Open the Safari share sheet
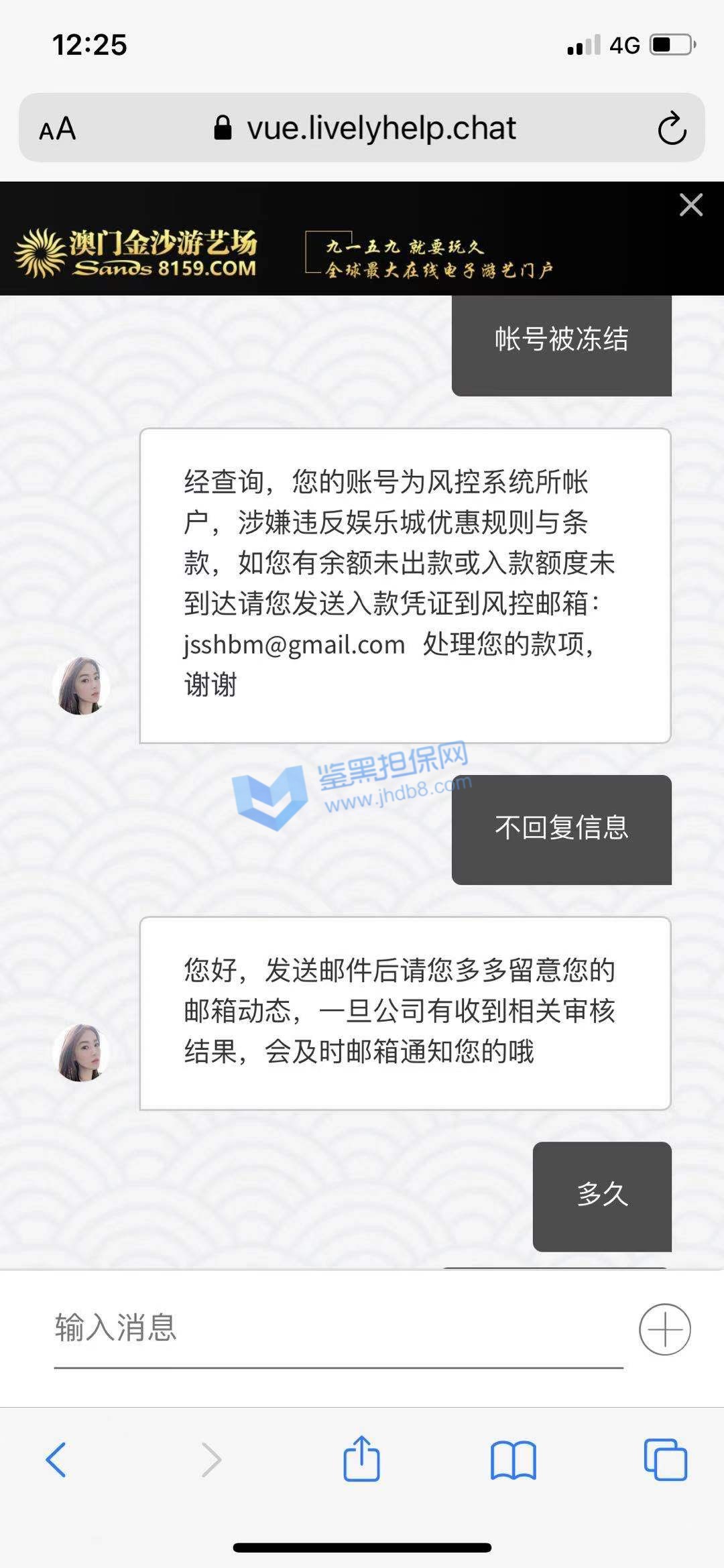Image resolution: width=724 pixels, height=1568 pixels. 361,1459
